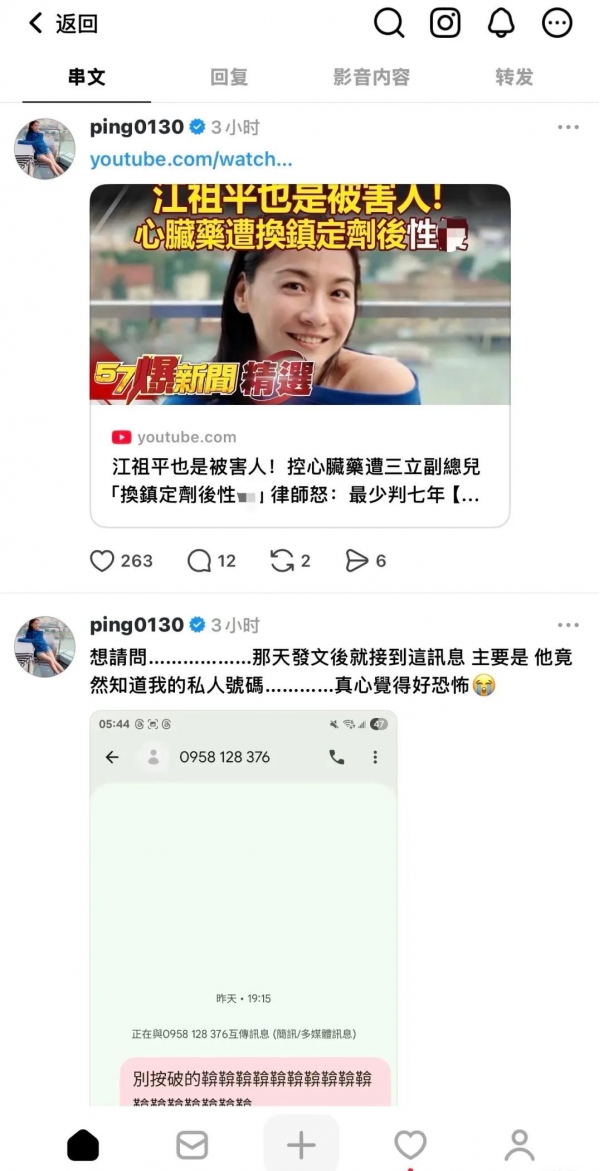This screenshot has height=1171, width=600.
Task: Select the 串文 tab
Action: coord(86,77)
